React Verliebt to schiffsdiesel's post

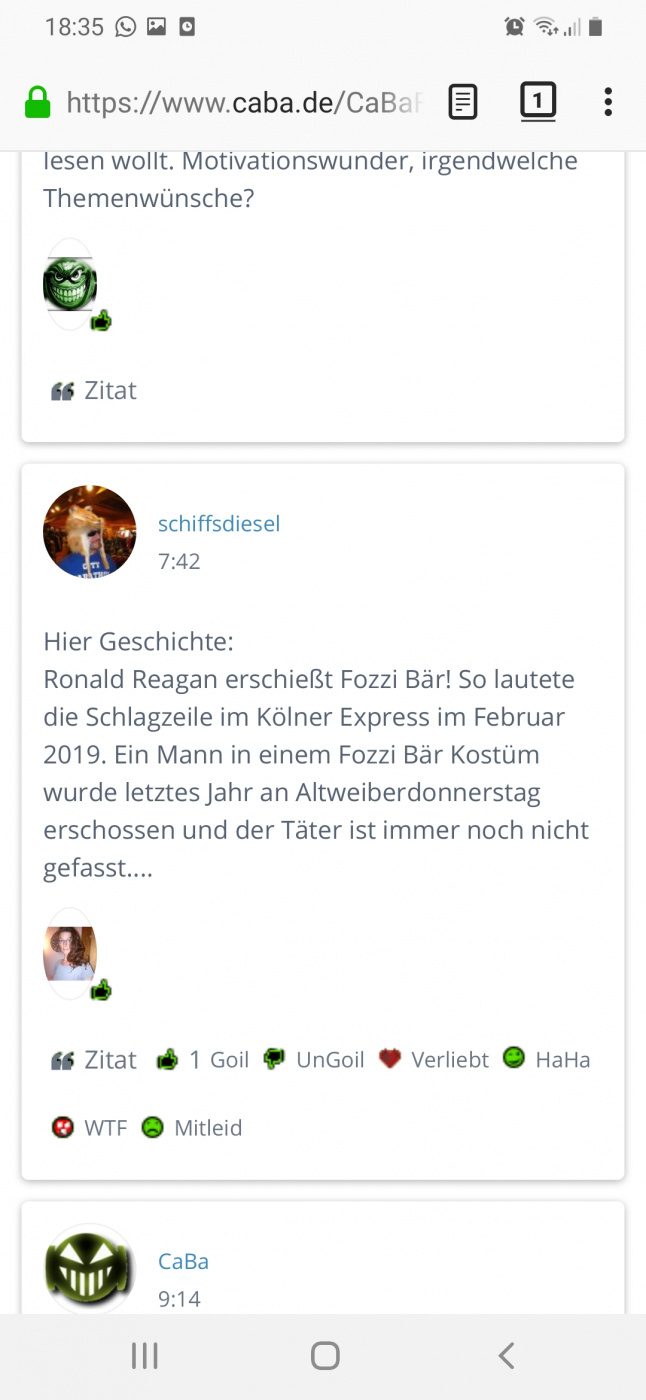(x=434, y=1060)
